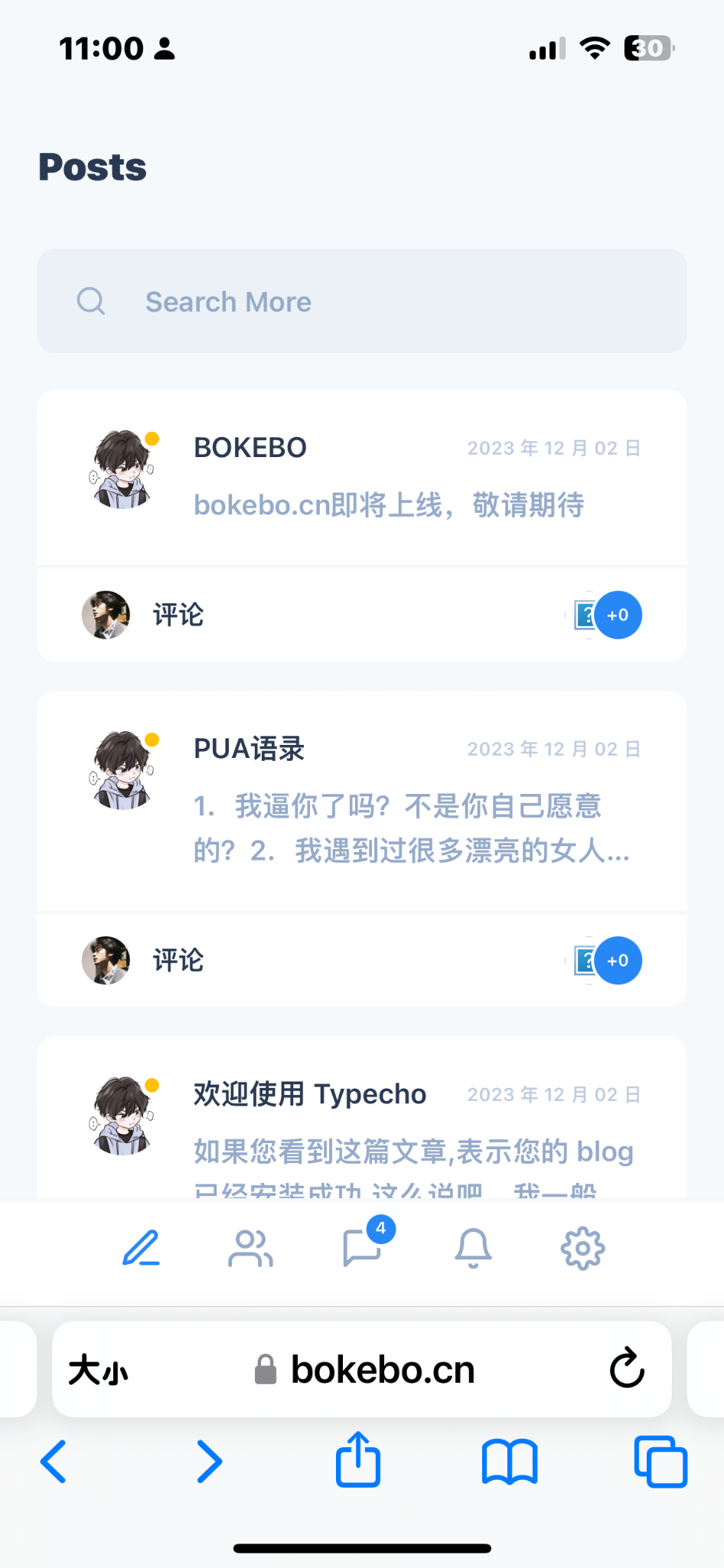Image resolution: width=724 pixels, height=1568 pixels.
Task: Open the chat tab with 4 badge
Action: [362, 1249]
